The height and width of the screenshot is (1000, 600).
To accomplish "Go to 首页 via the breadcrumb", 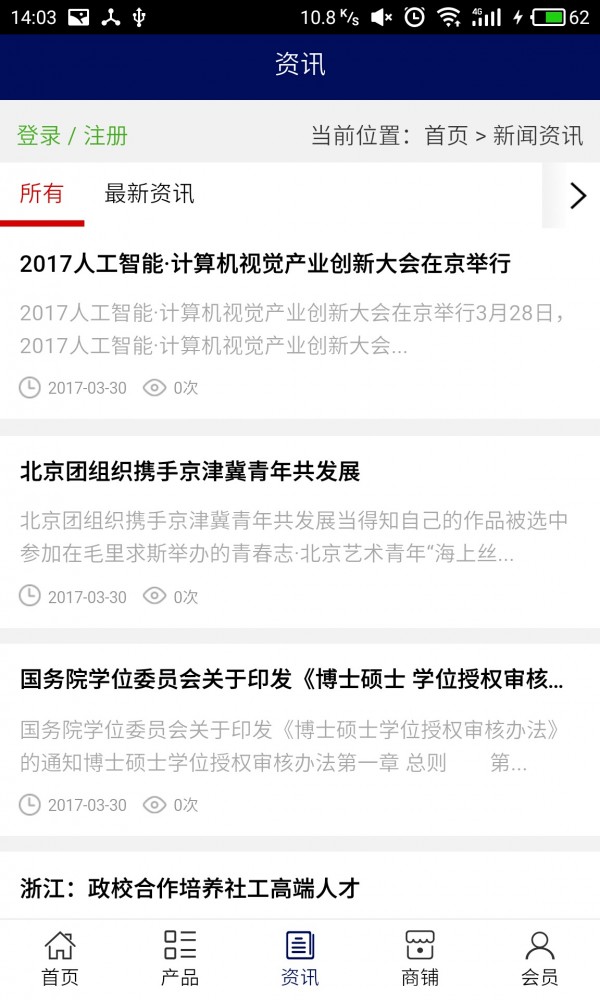I will point(446,136).
